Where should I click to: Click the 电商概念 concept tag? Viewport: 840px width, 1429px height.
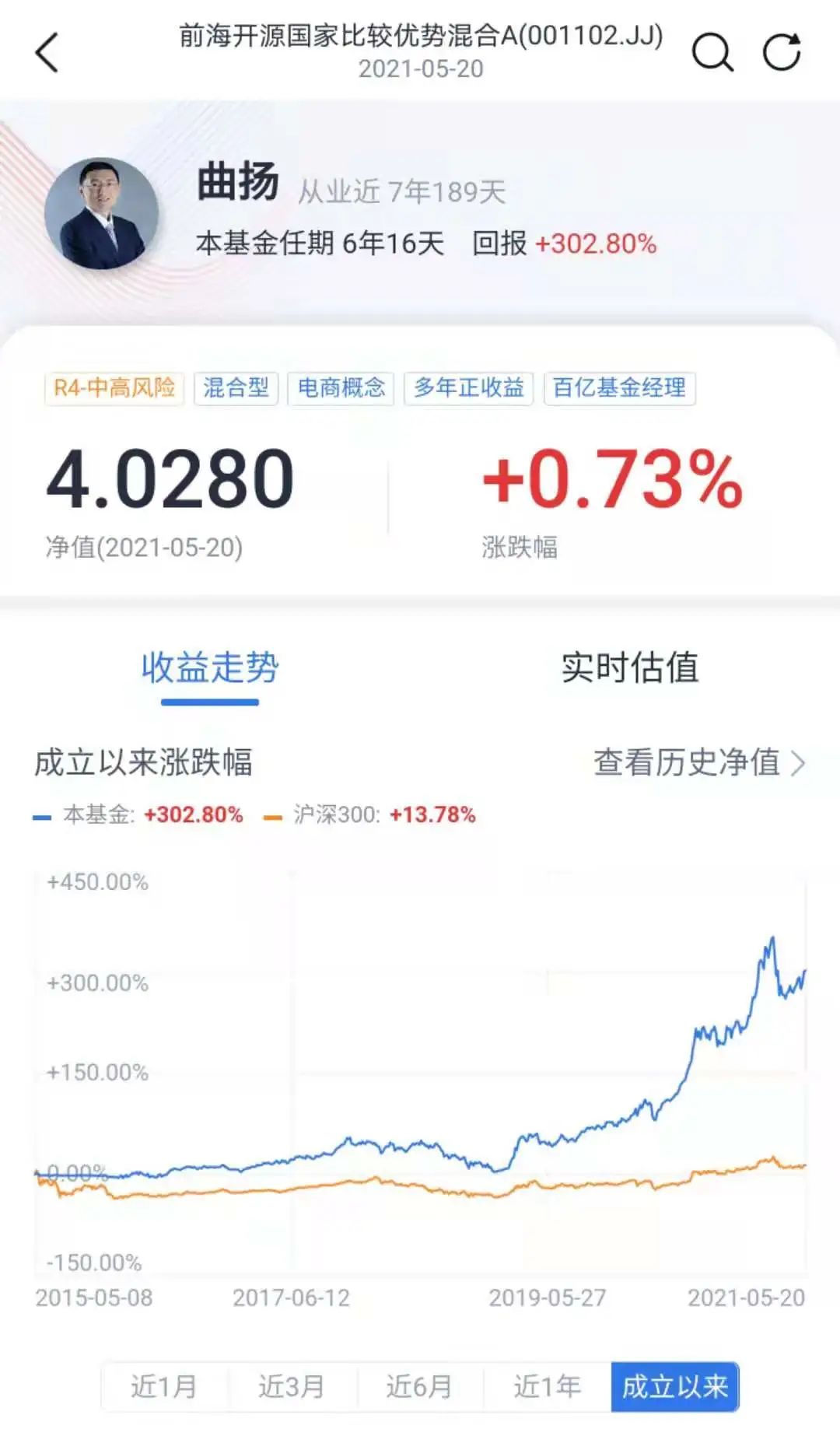coord(342,389)
